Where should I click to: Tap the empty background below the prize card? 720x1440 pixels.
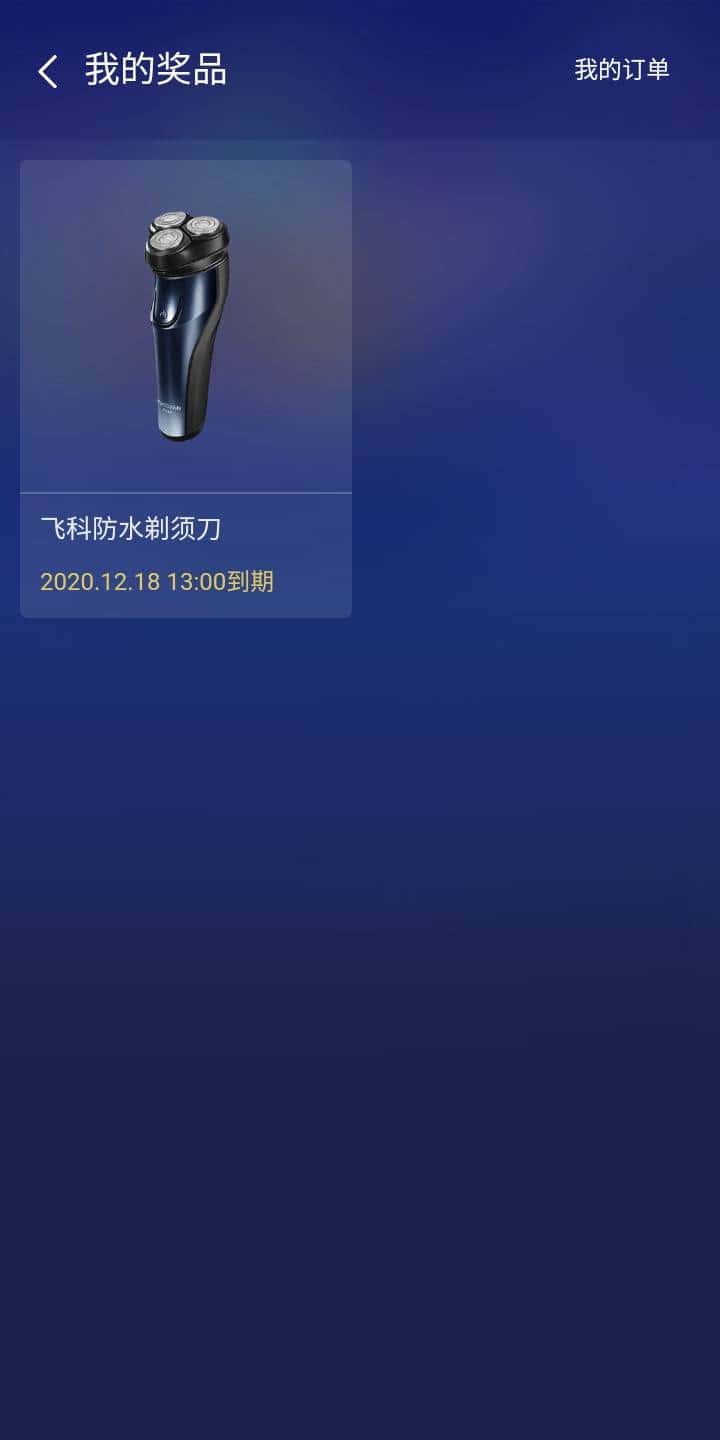point(360,900)
